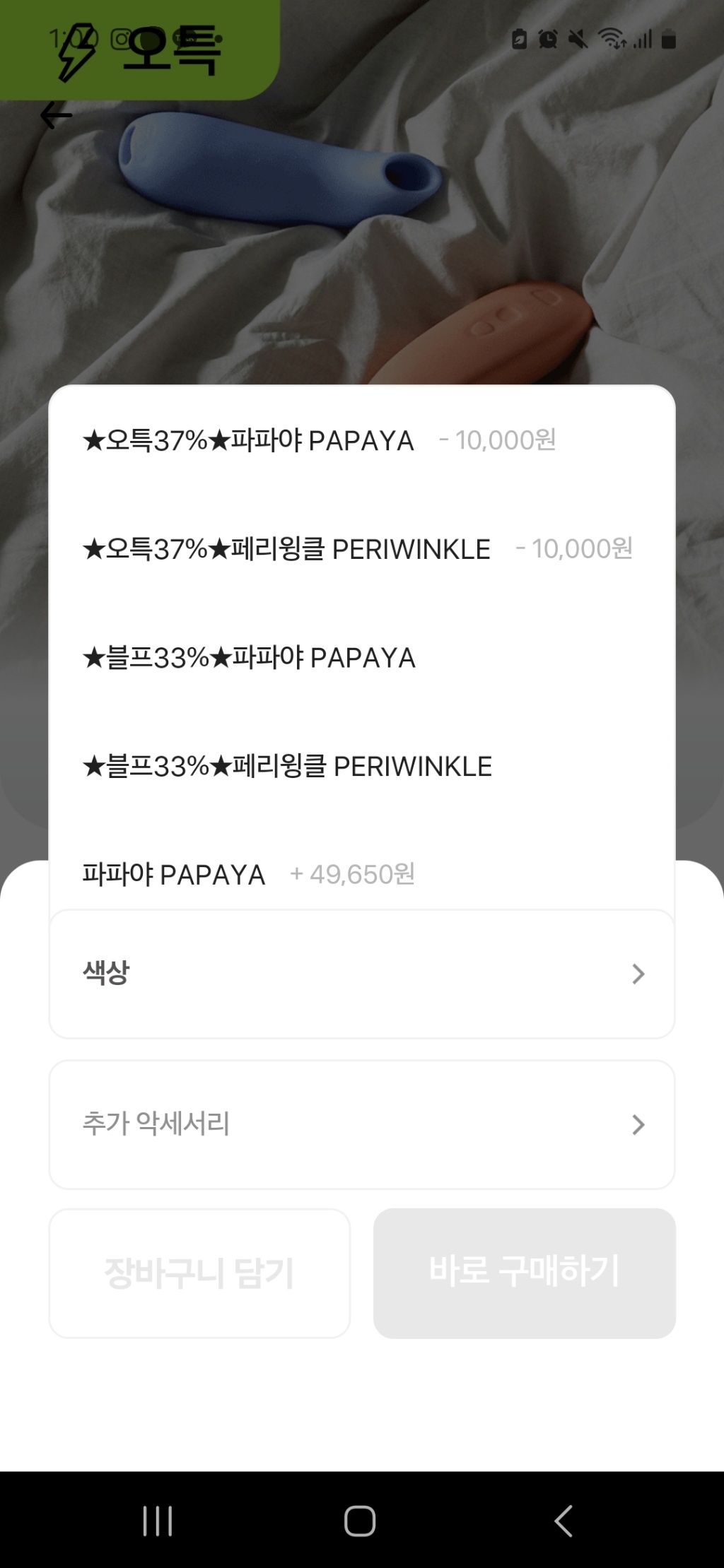
Task: Open recent apps from navigation bar
Action: 157,1521
